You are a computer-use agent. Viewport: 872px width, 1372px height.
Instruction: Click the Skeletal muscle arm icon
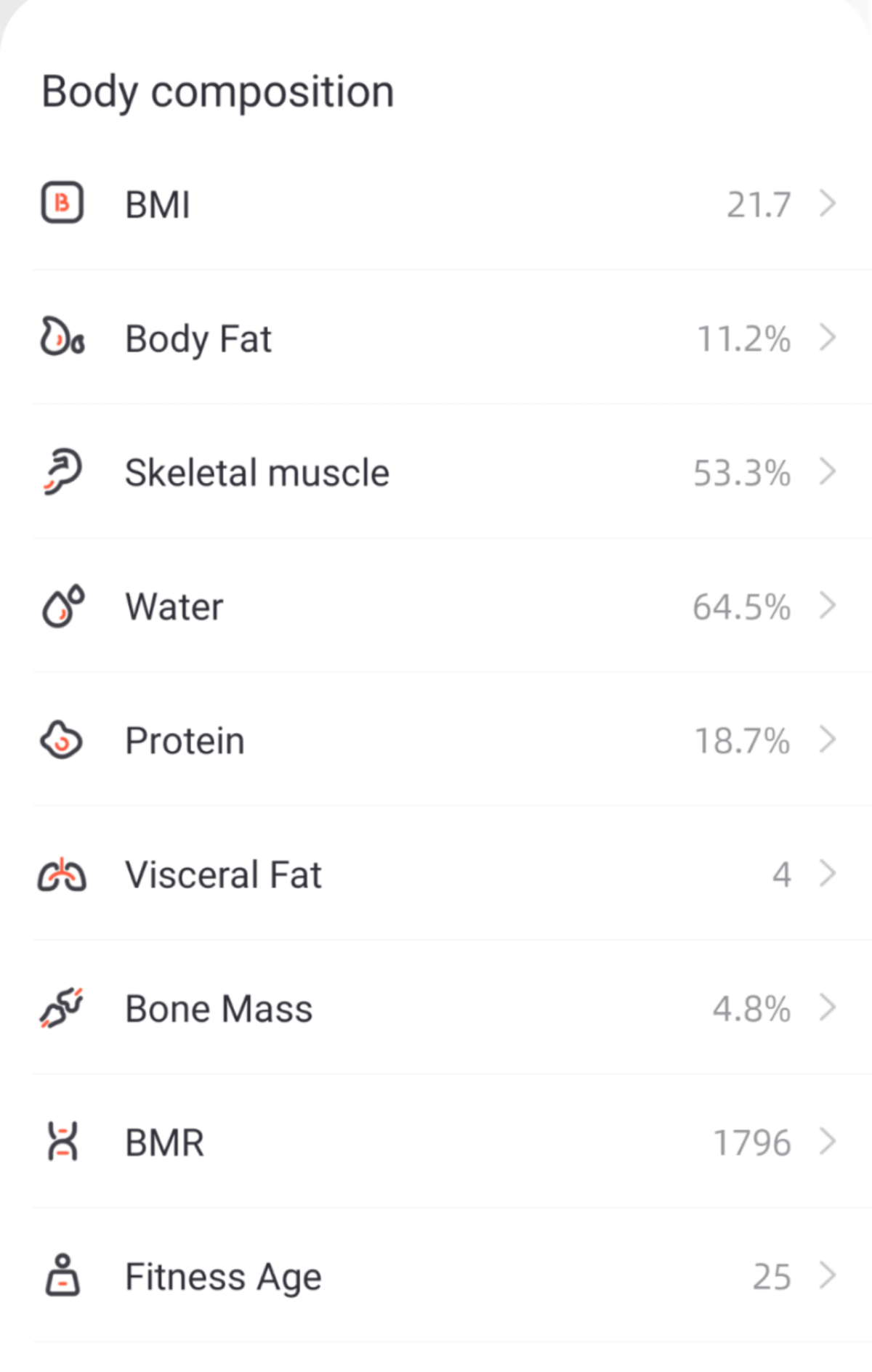tap(62, 471)
